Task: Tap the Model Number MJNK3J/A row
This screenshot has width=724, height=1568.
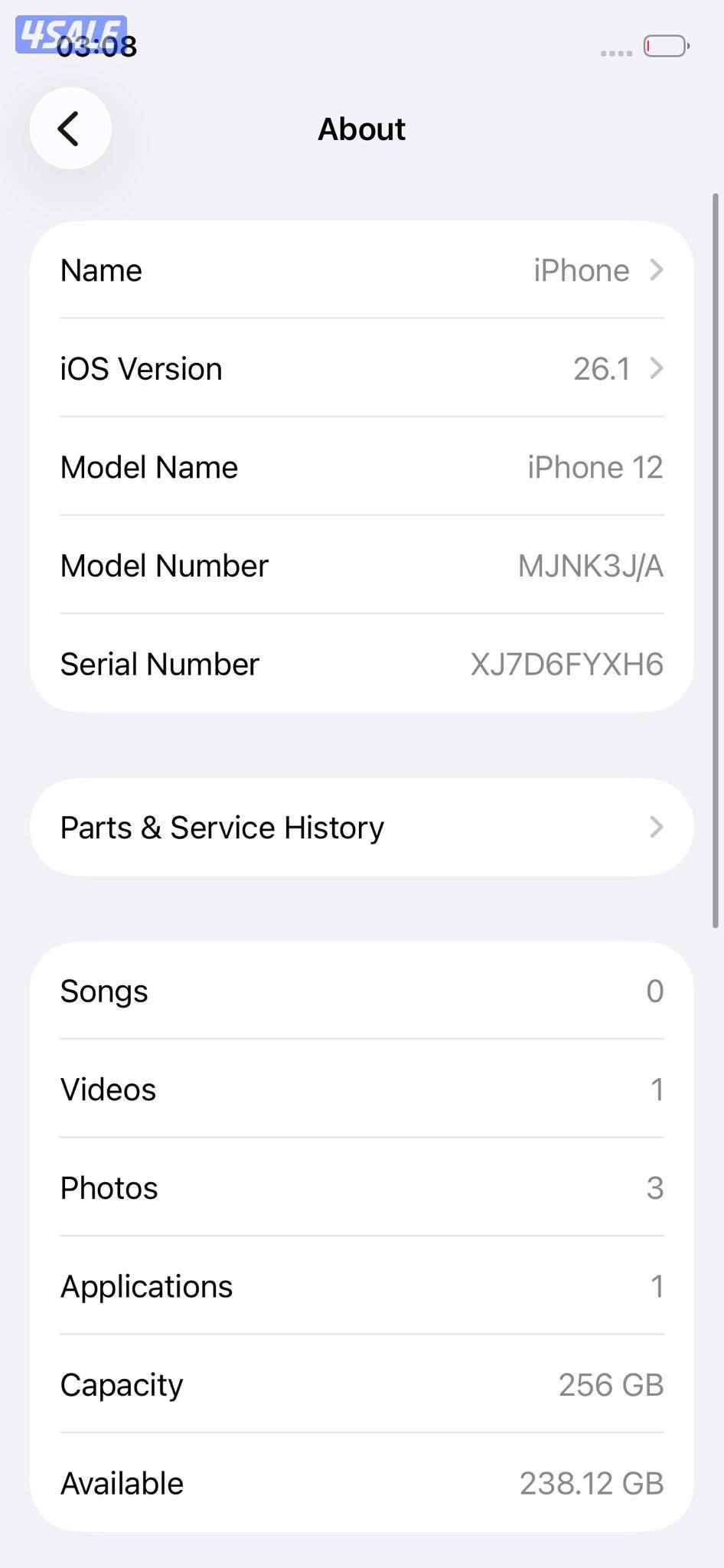Action: click(361, 565)
